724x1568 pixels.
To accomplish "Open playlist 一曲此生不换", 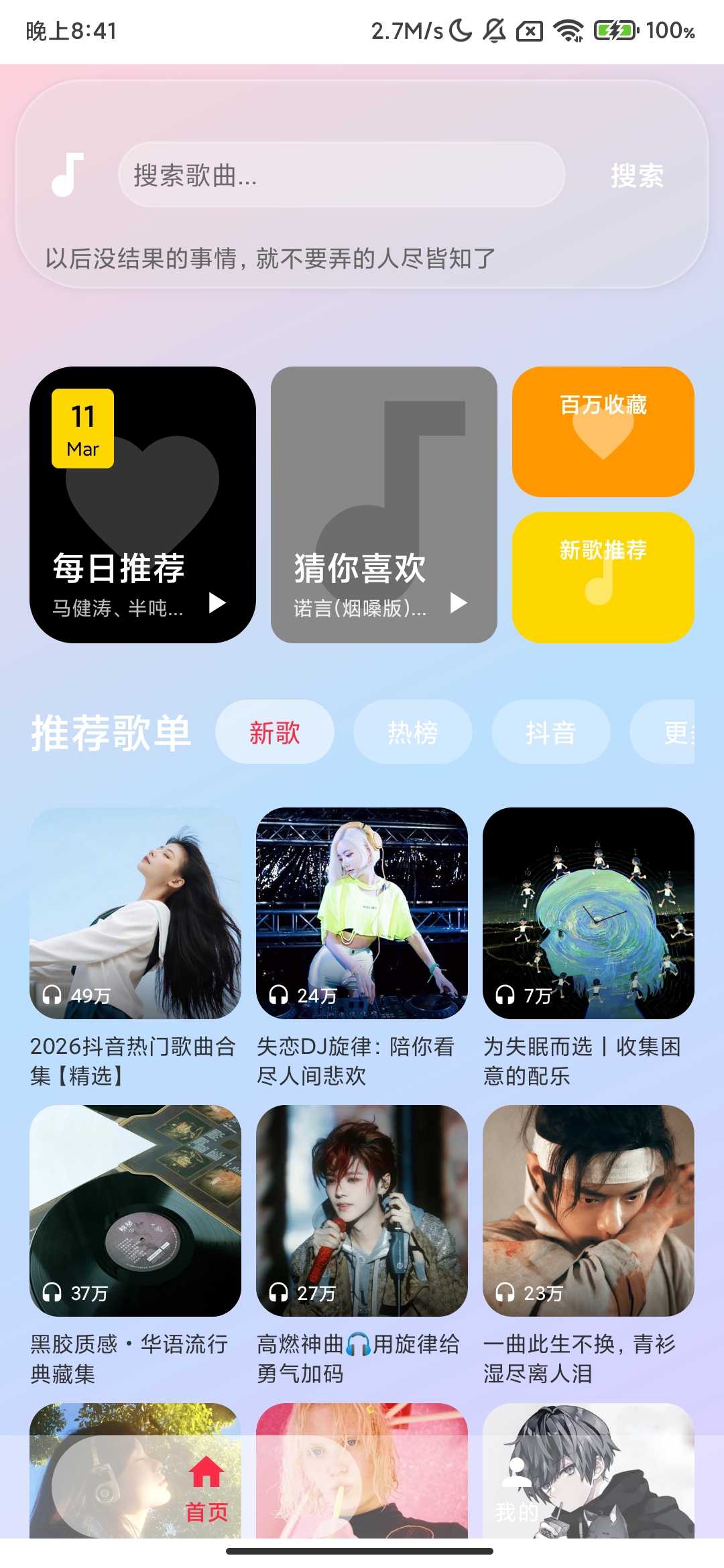I will click(x=588, y=1210).
